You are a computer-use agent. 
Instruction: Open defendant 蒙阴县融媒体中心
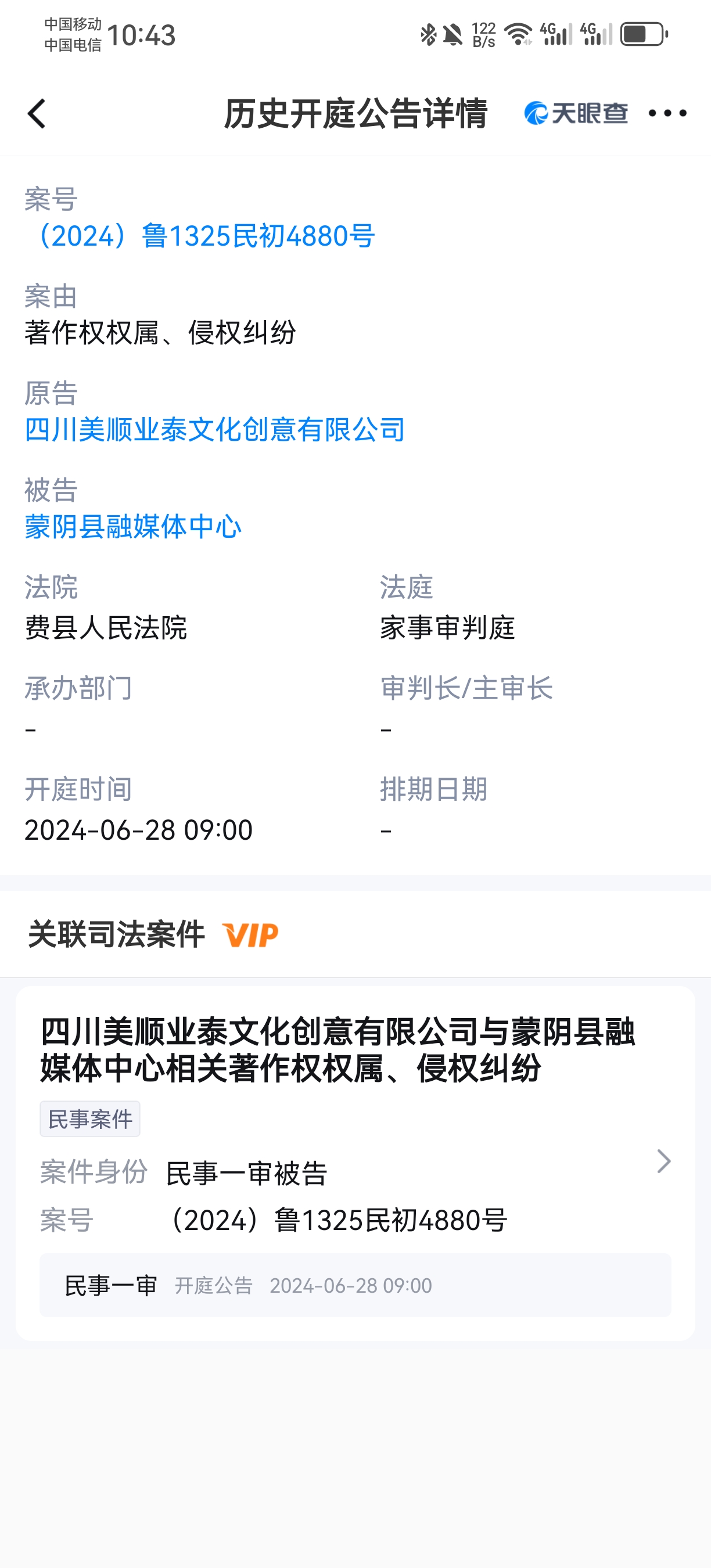coord(132,527)
